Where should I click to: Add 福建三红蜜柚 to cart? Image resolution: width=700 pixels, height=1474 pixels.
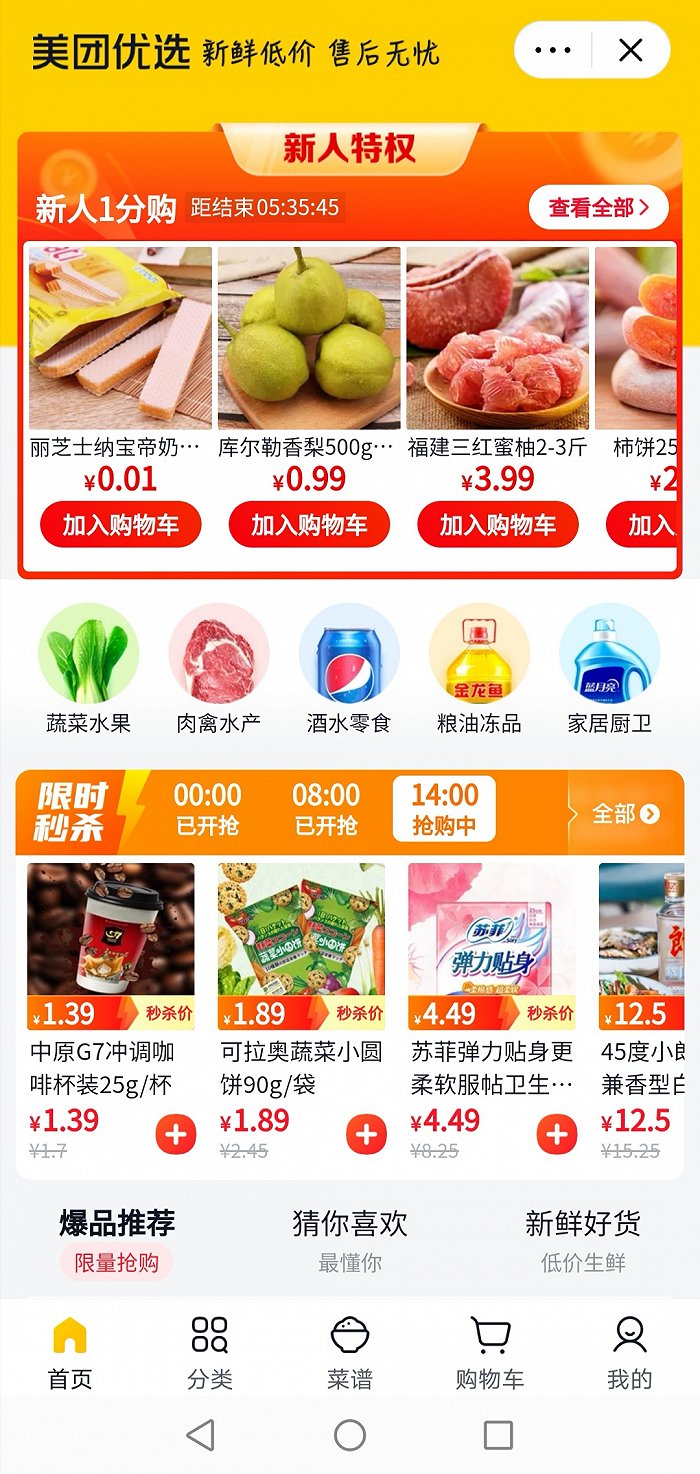498,524
